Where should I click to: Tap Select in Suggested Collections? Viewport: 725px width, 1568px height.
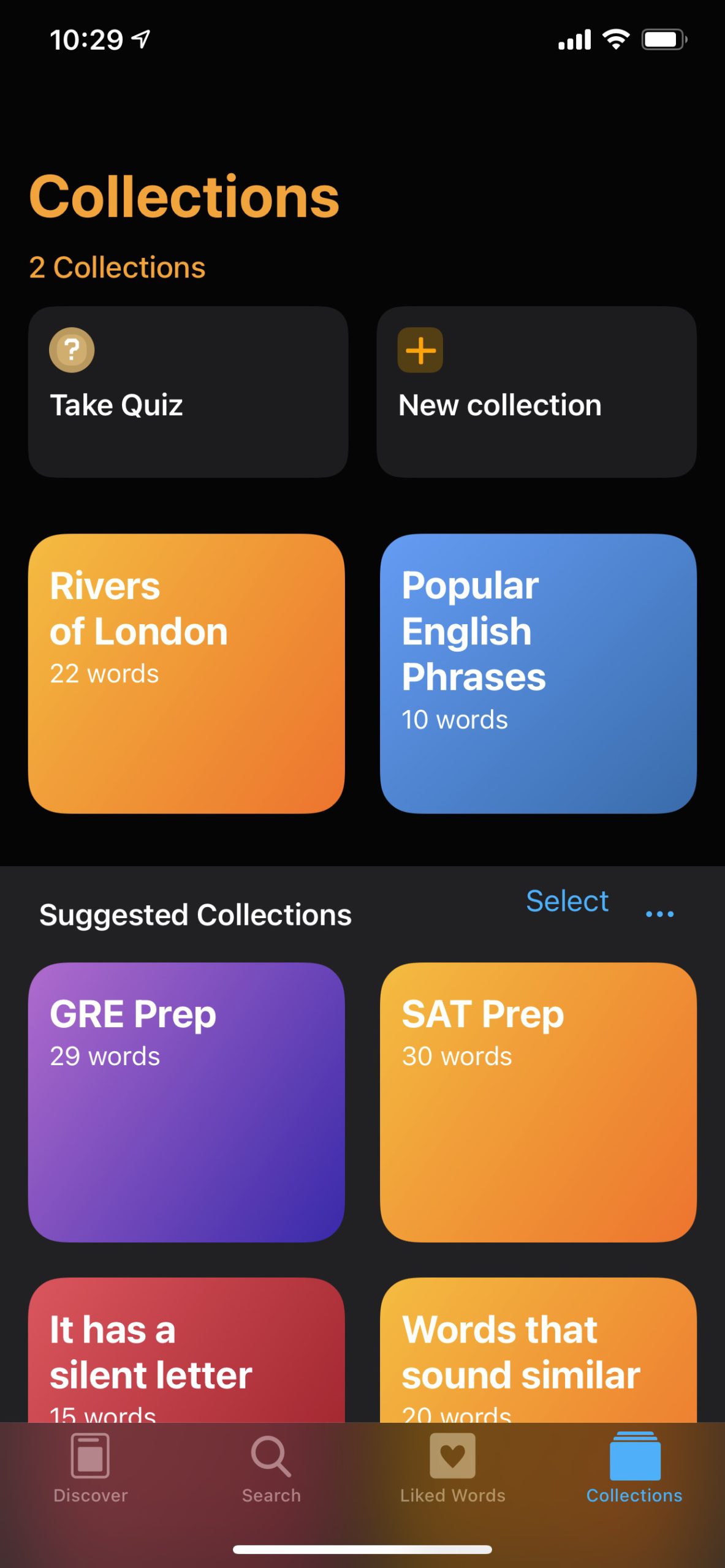pyautogui.click(x=567, y=902)
